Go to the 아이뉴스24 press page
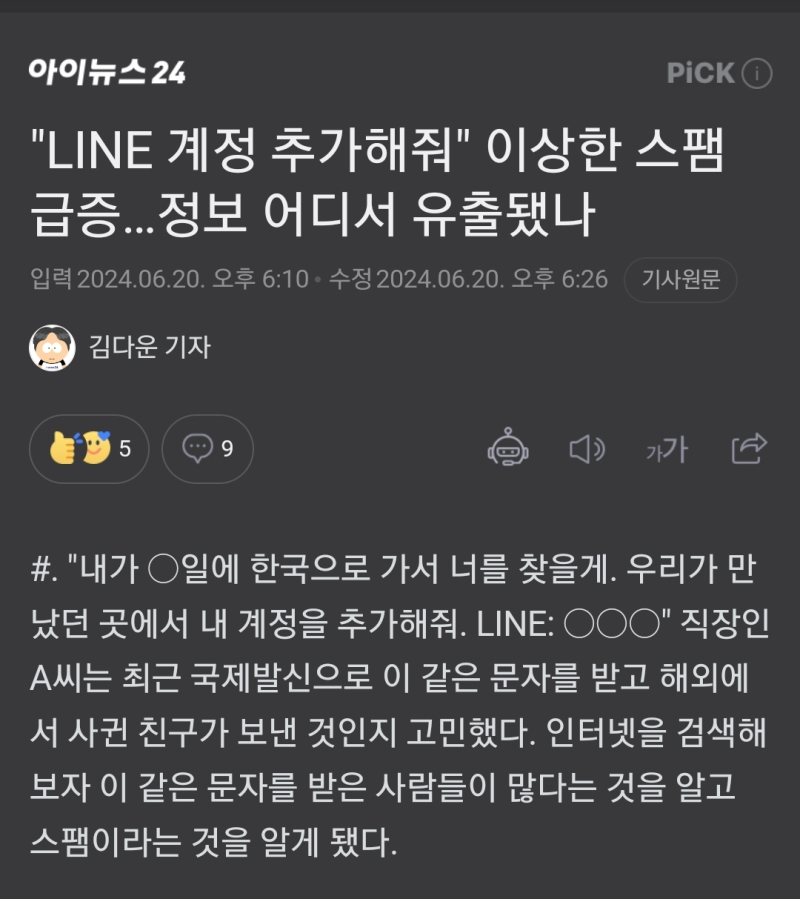The image size is (800, 899). pyautogui.click(x=107, y=72)
